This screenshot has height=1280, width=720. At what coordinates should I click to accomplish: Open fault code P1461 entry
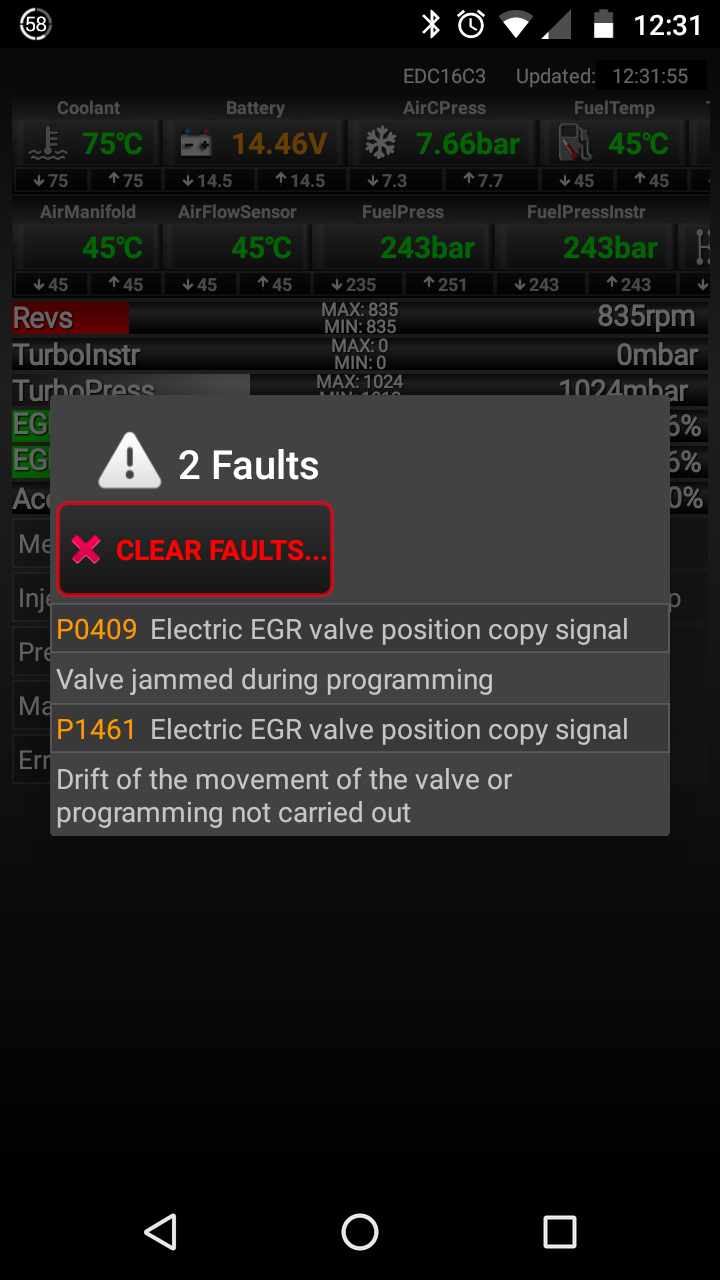pyautogui.click(x=359, y=729)
